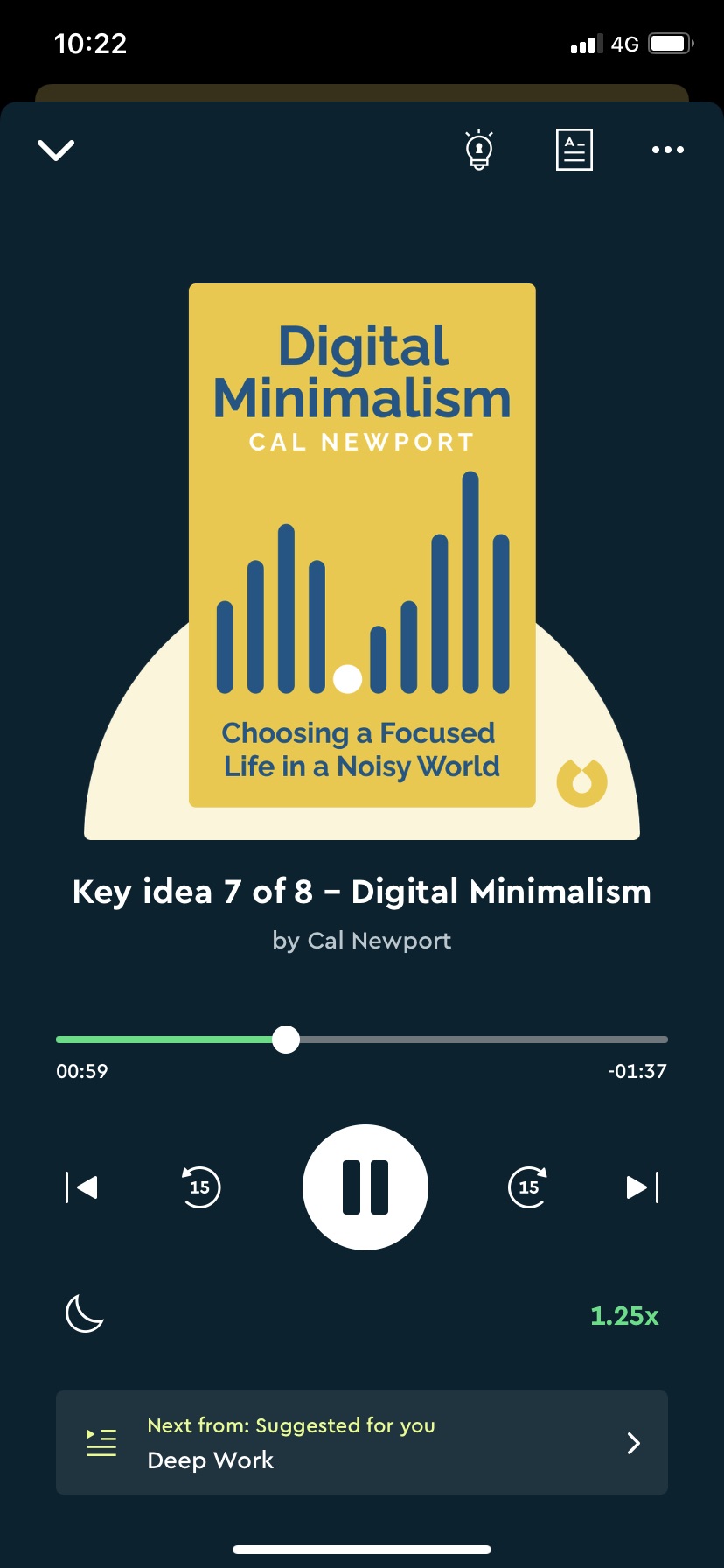
Task: Rewind 15 seconds
Action: pyautogui.click(x=200, y=1186)
